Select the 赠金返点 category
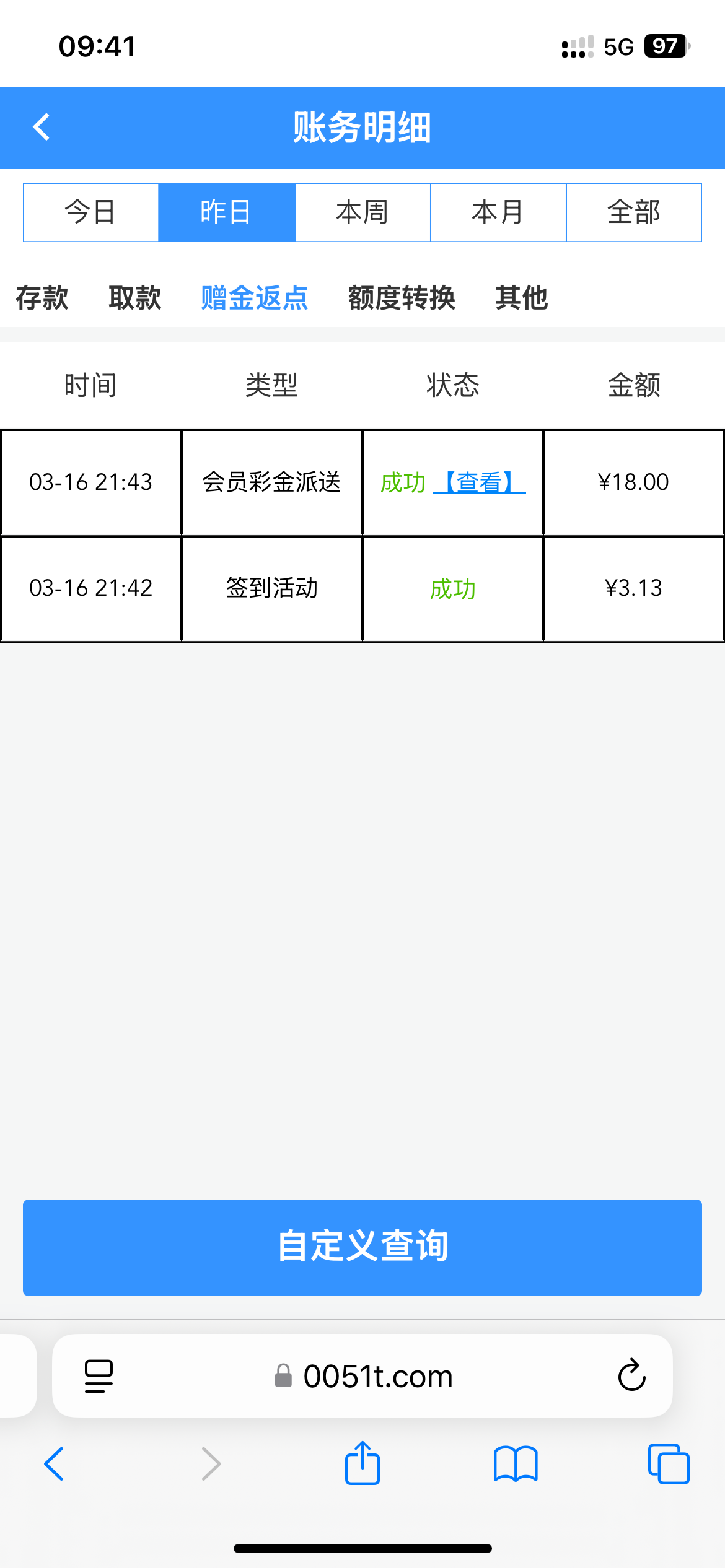 (255, 298)
